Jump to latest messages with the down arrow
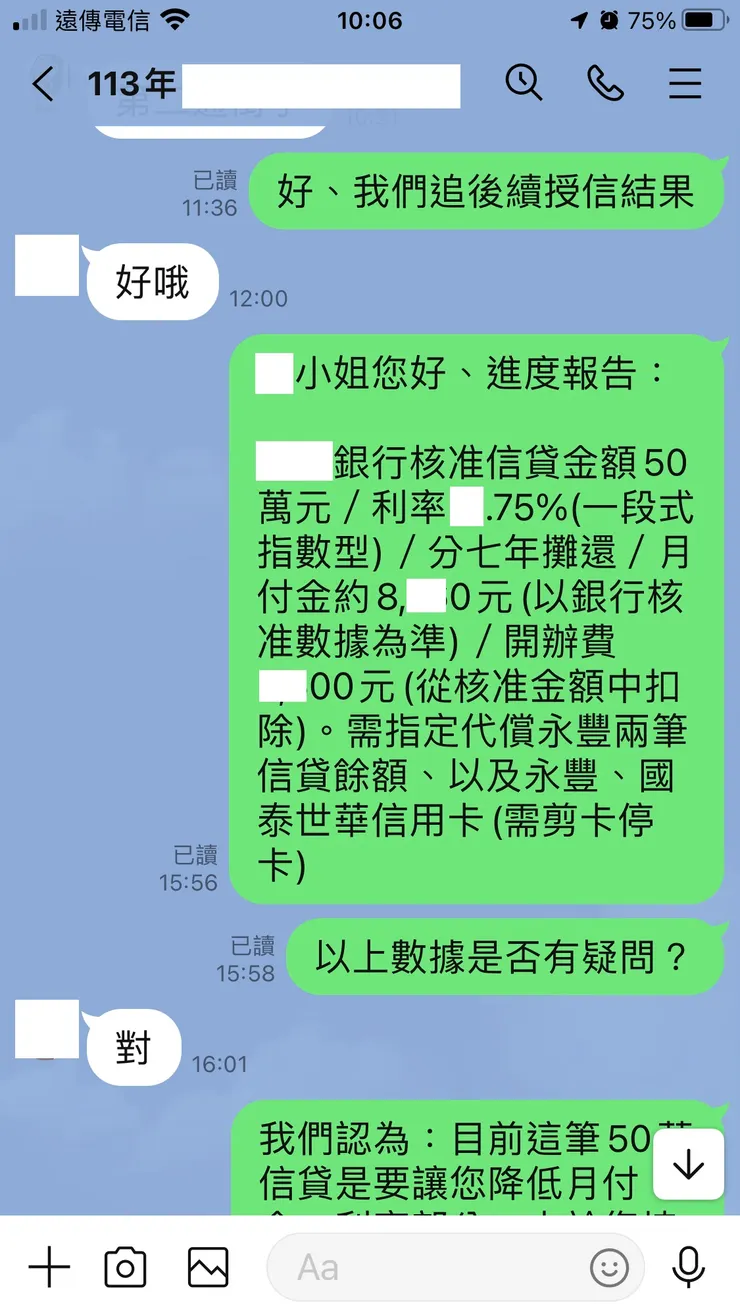Screen dimensions: 740x1316 (x=687, y=1164)
